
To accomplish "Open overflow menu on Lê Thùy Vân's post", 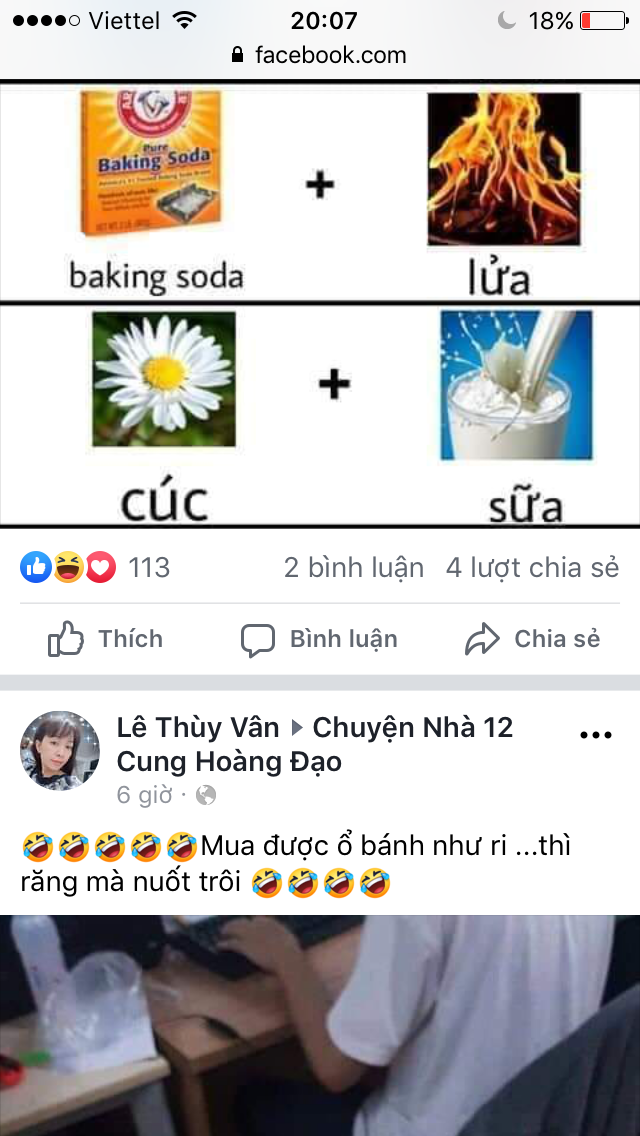I will pos(595,735).
